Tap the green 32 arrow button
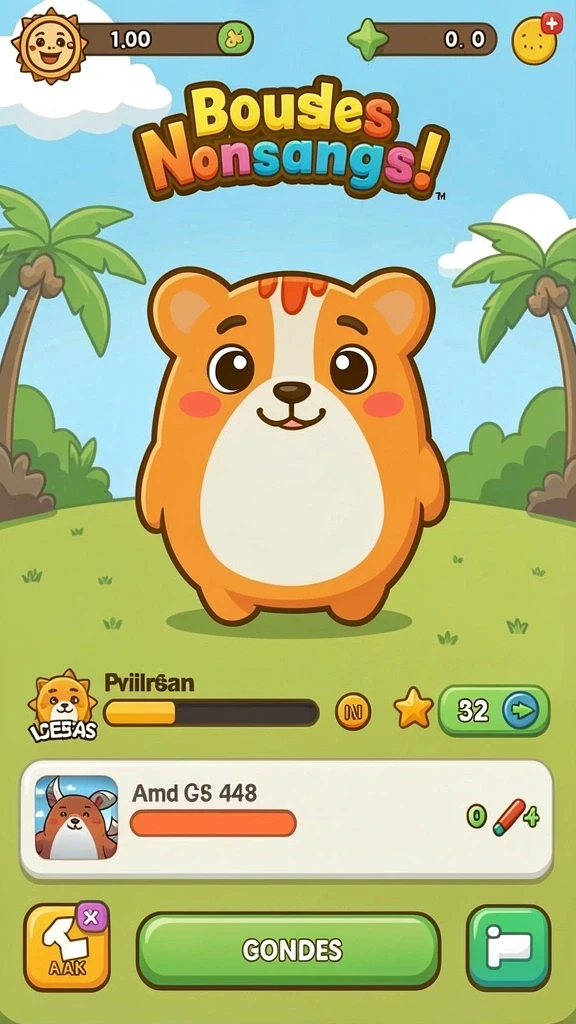 (x=494, y=711)
